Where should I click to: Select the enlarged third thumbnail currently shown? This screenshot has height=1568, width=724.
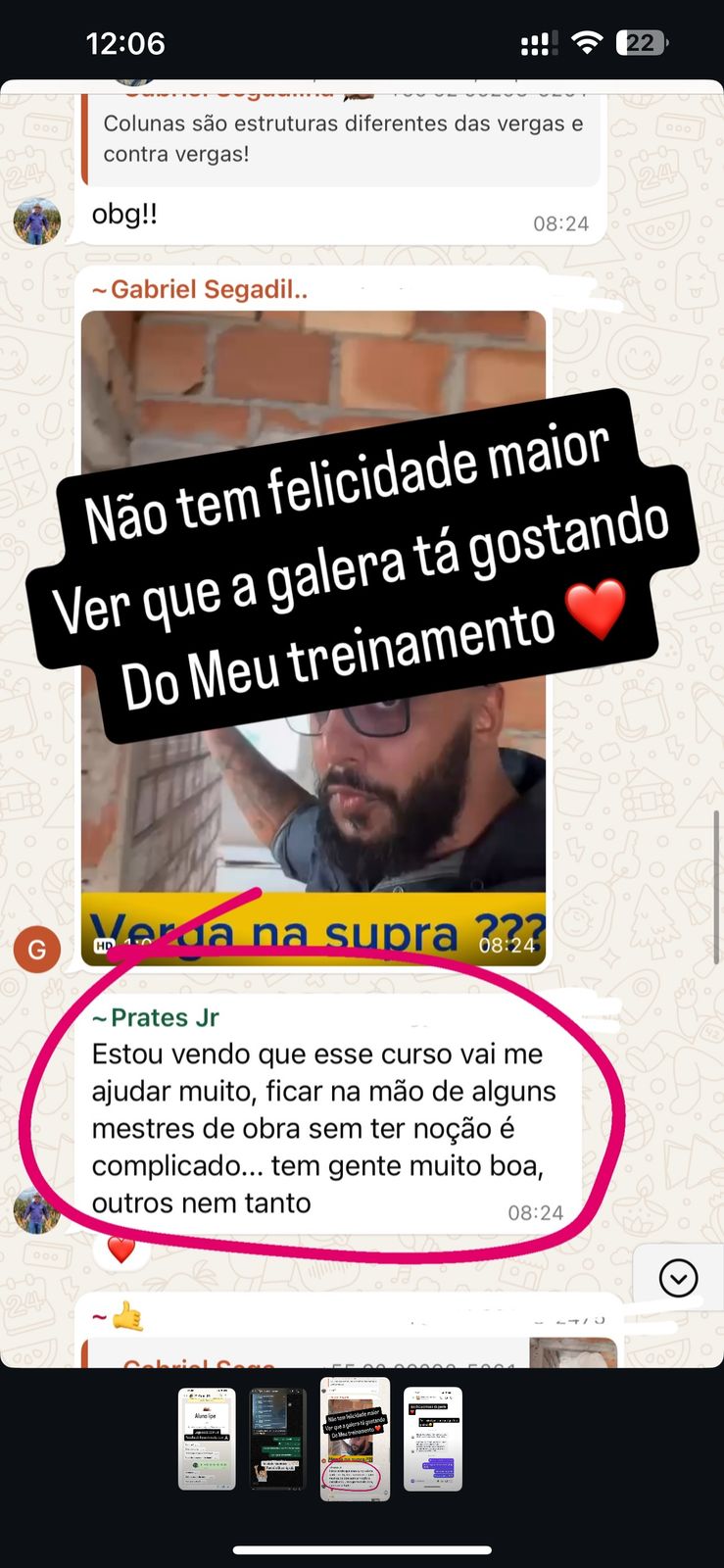pyautogui.click(x=355, y=1439)
